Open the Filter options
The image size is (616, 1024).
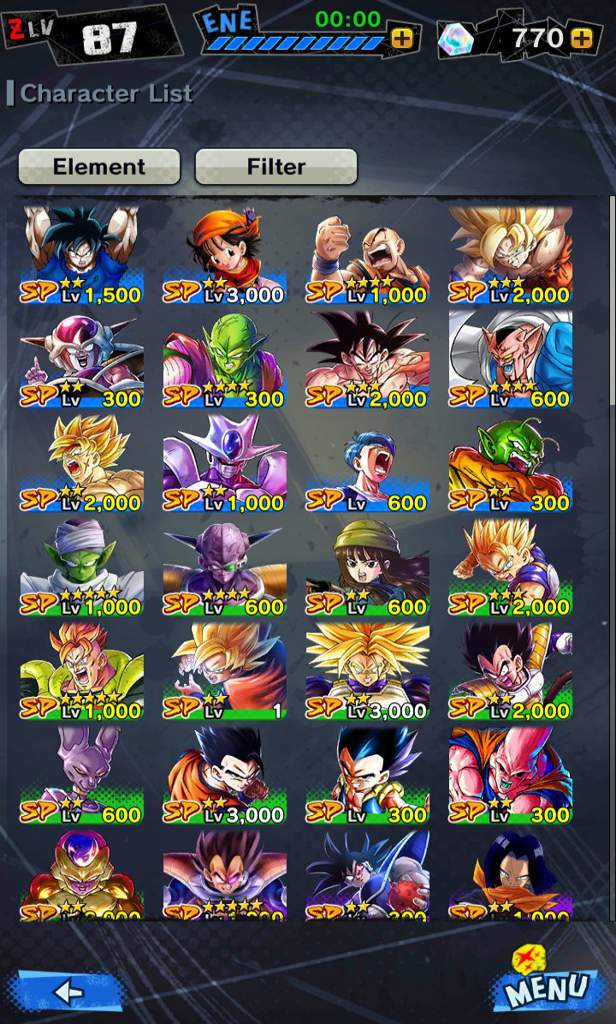pos(276,167)
